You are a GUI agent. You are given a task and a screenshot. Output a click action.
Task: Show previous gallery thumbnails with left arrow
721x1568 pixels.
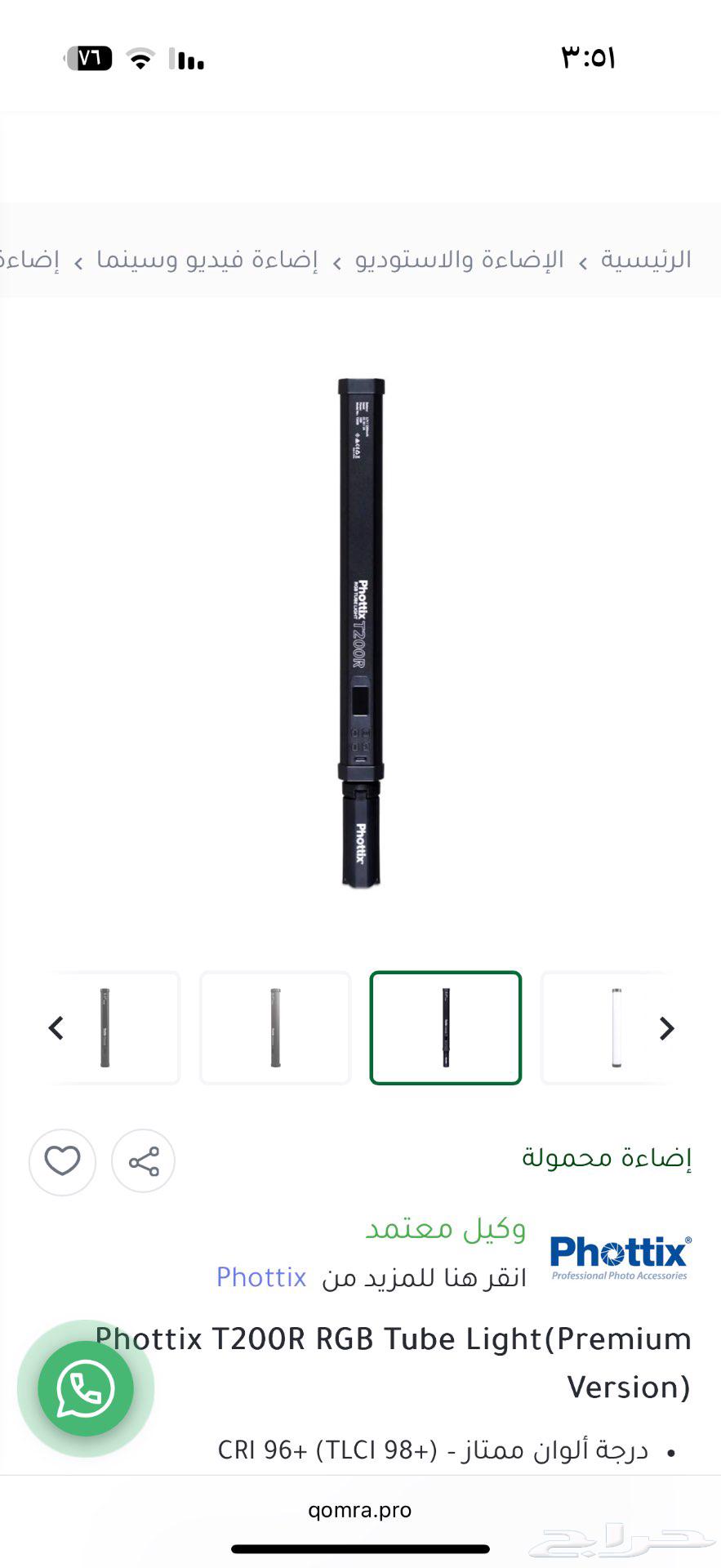pos(56,1027)
